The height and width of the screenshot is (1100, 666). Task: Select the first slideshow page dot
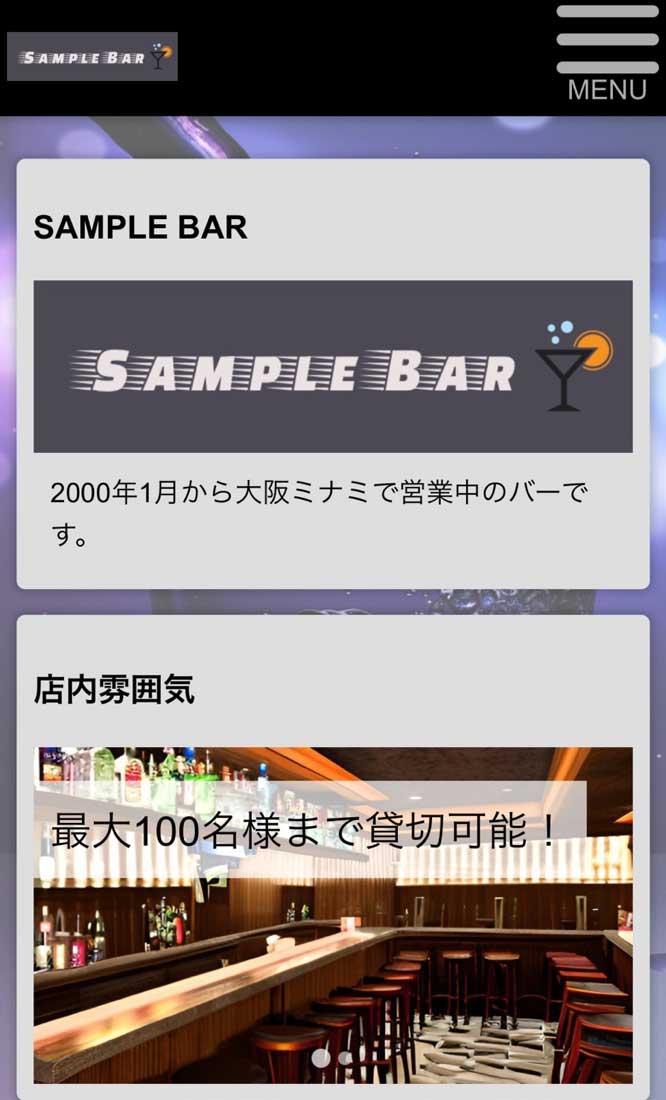(321, 1057)
